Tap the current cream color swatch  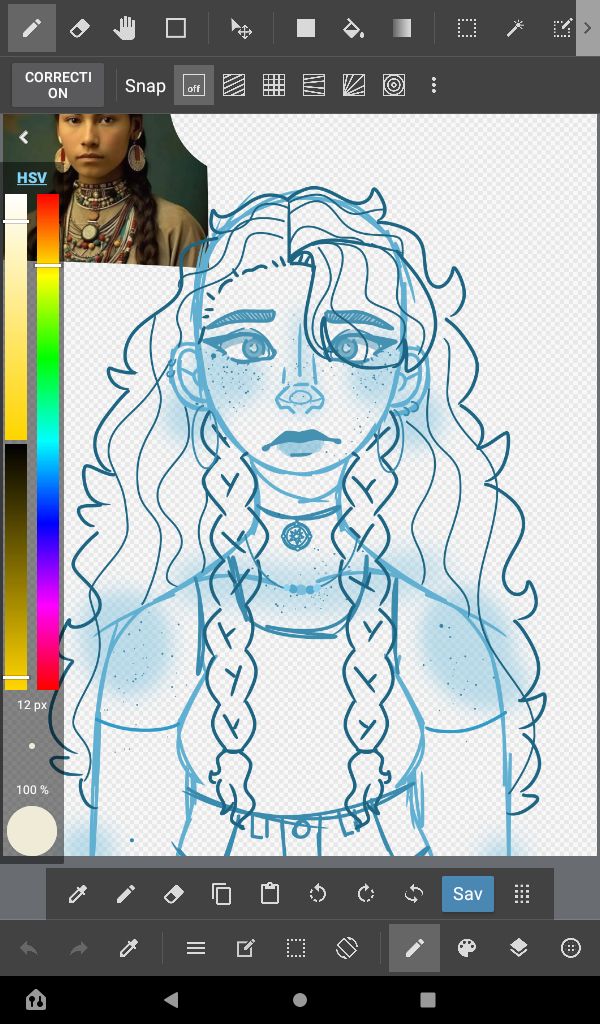[32, 831]
